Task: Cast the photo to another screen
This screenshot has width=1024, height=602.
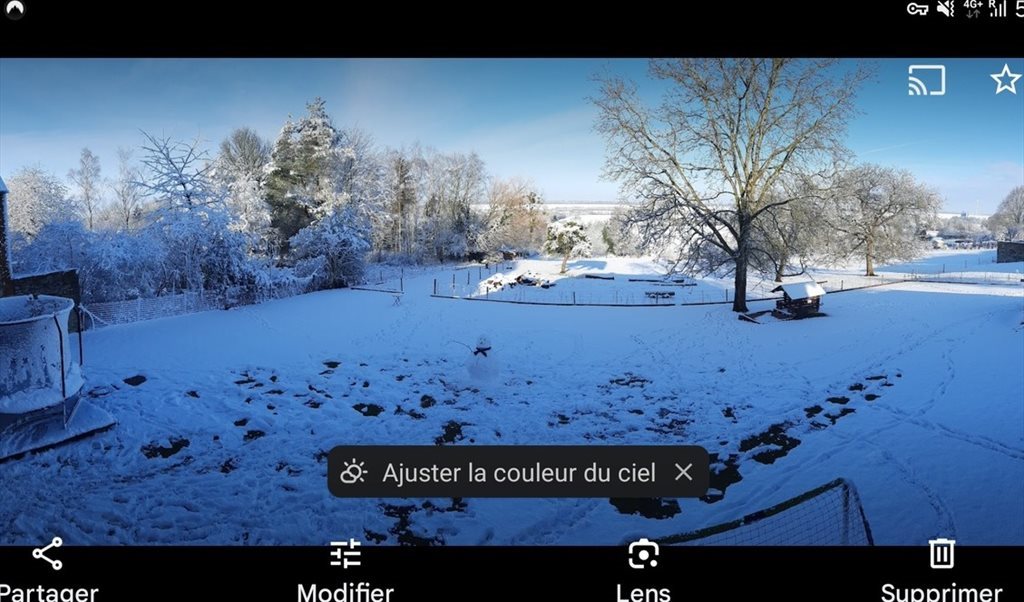Action: [926, 80]
